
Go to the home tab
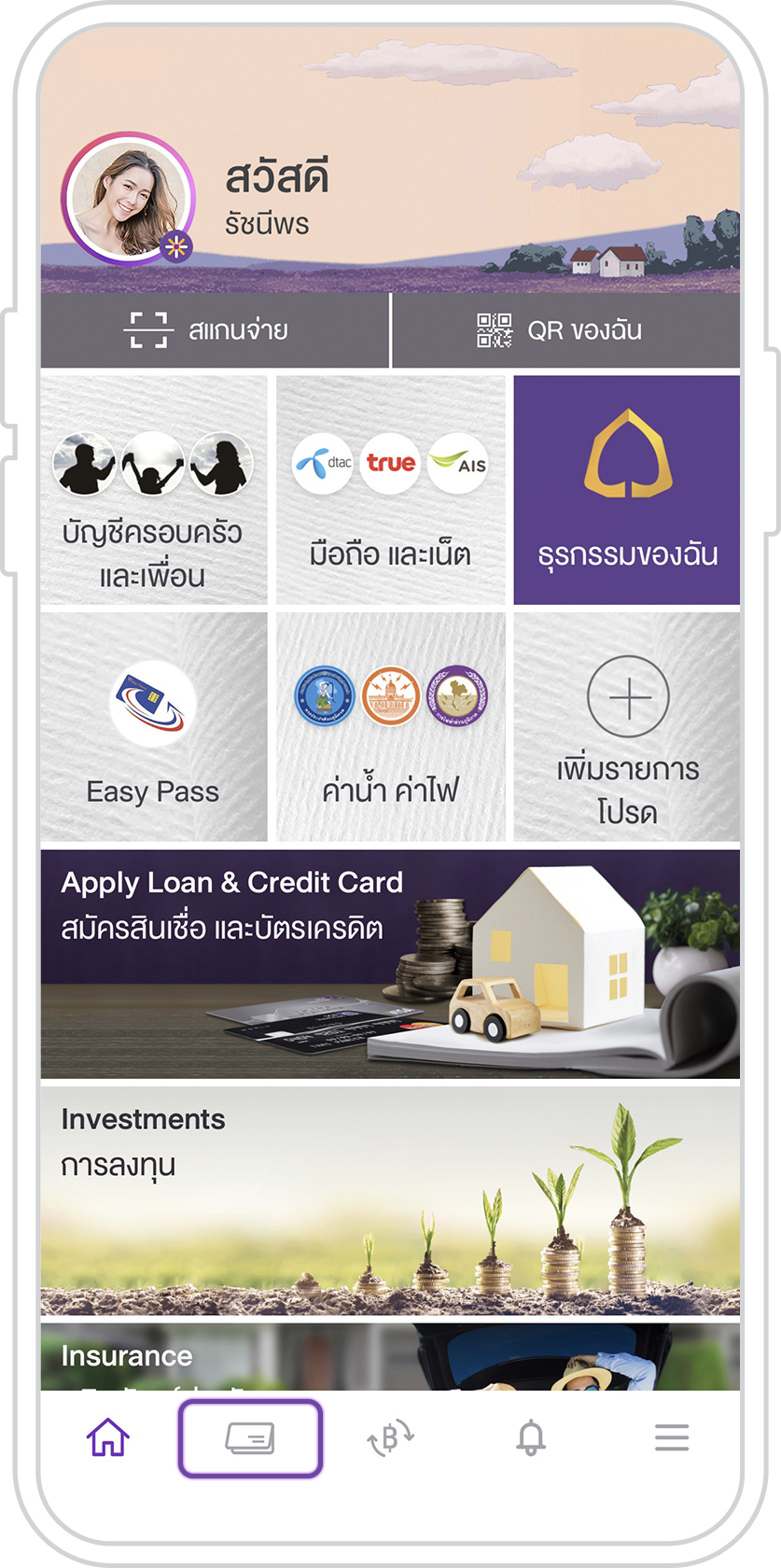point(108,1437)
